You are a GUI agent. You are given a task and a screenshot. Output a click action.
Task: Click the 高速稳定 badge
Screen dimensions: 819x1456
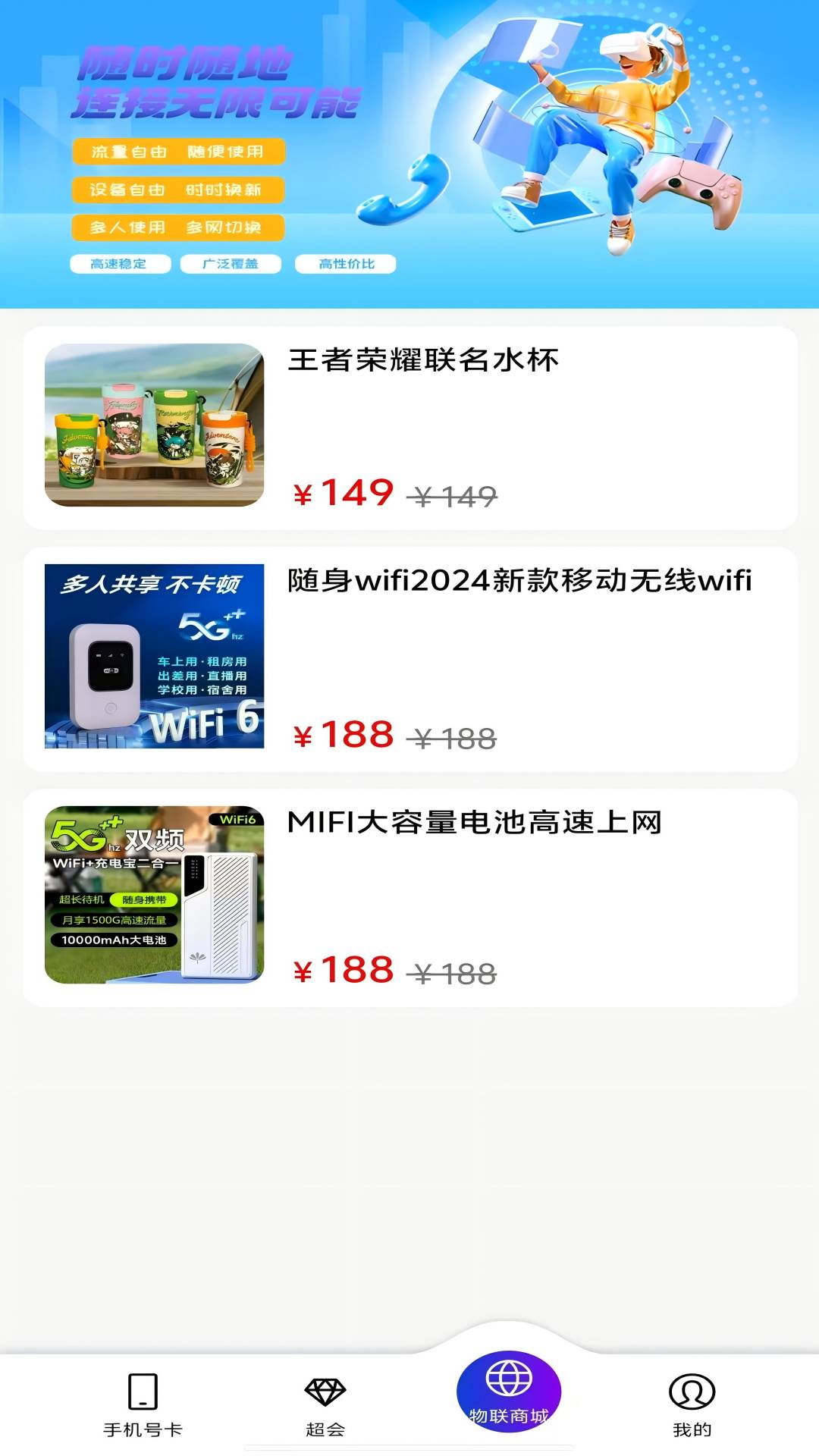click(x=121, y=264)
